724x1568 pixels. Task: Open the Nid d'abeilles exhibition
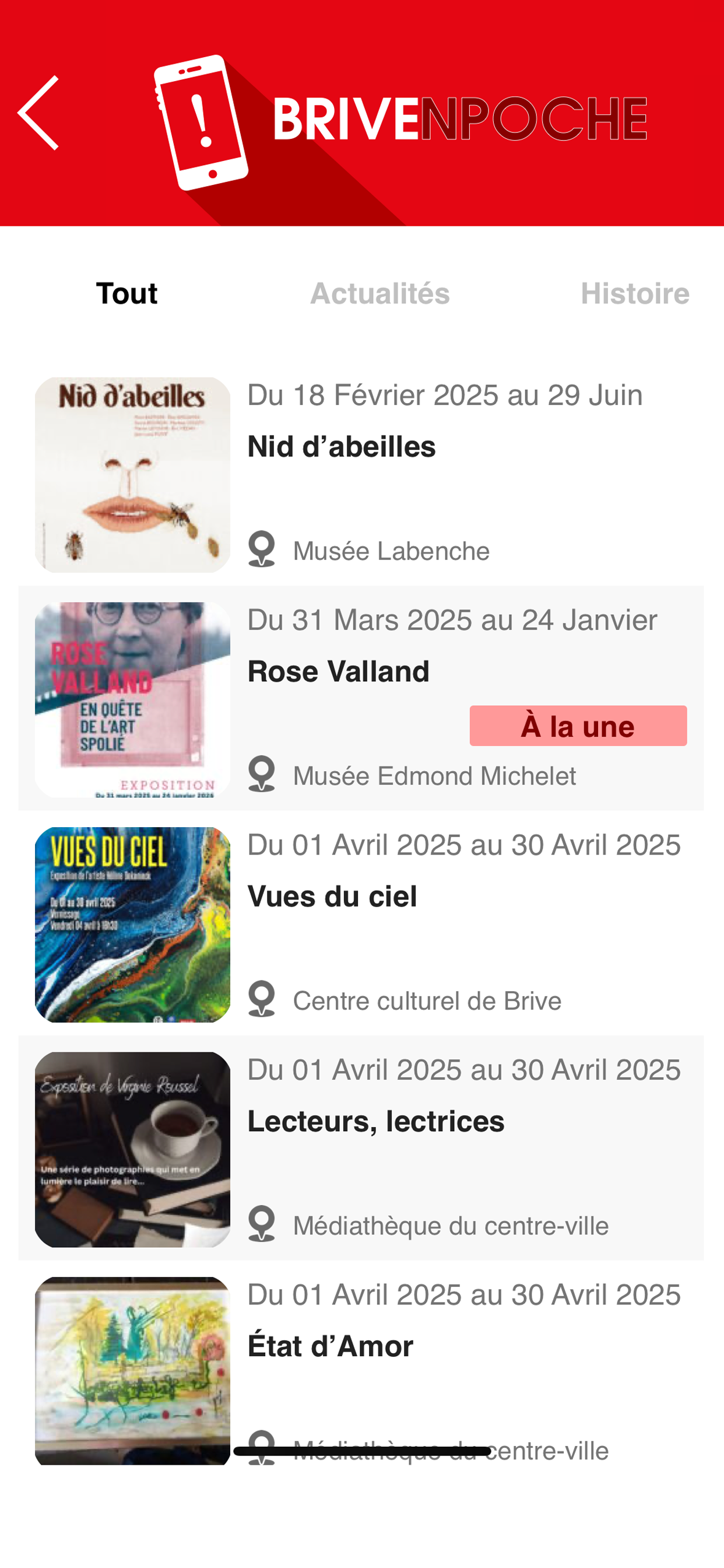click(361, 474)
